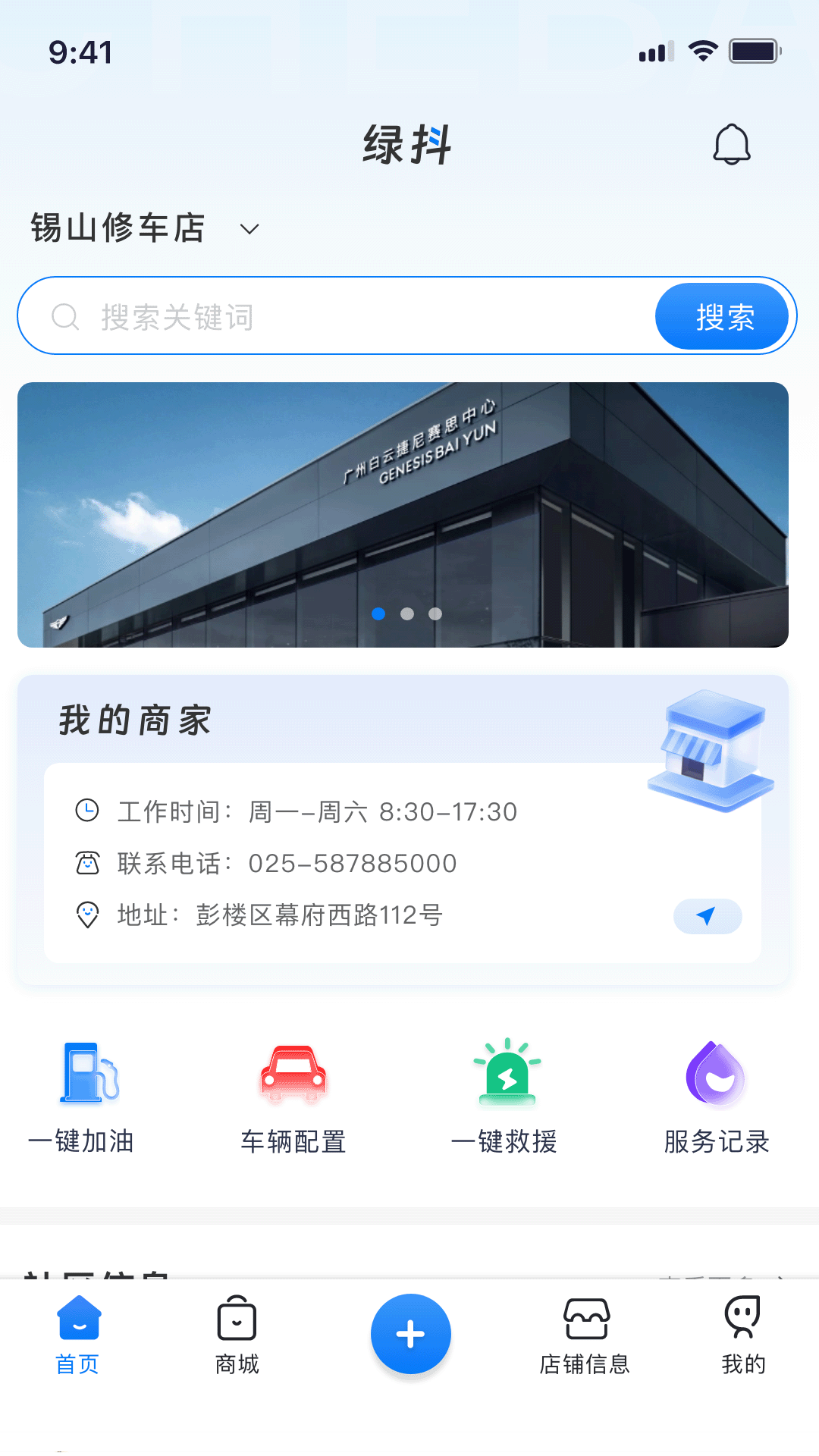The height and width of the screenshot is (1456, 819).
Task: Tap the blue 搜索 button
Action: [723, 317]
